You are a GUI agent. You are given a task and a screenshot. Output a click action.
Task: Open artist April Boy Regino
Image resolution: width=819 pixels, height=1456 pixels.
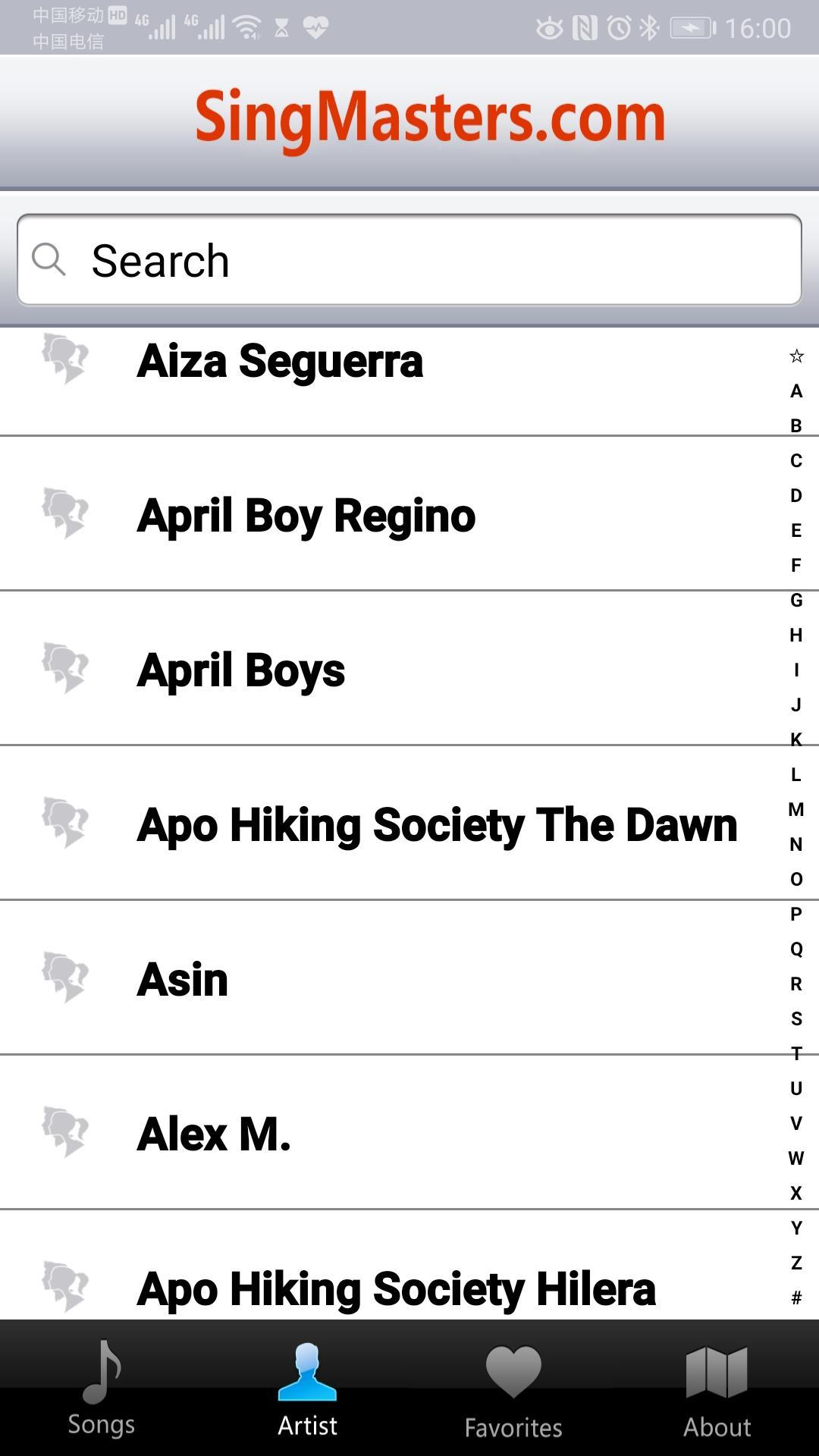[x=306, y=516]
